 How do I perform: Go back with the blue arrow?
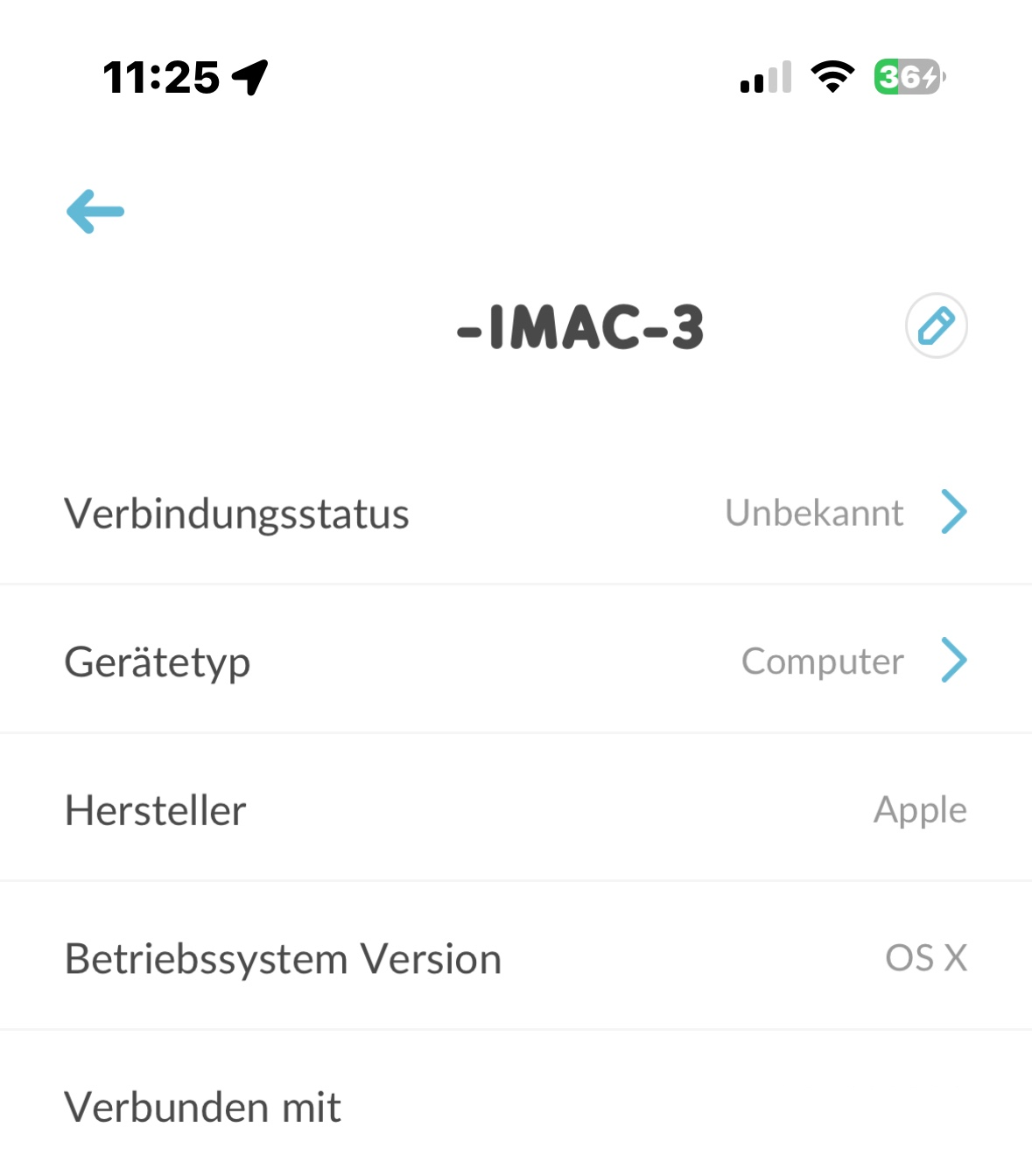point(95,212)
